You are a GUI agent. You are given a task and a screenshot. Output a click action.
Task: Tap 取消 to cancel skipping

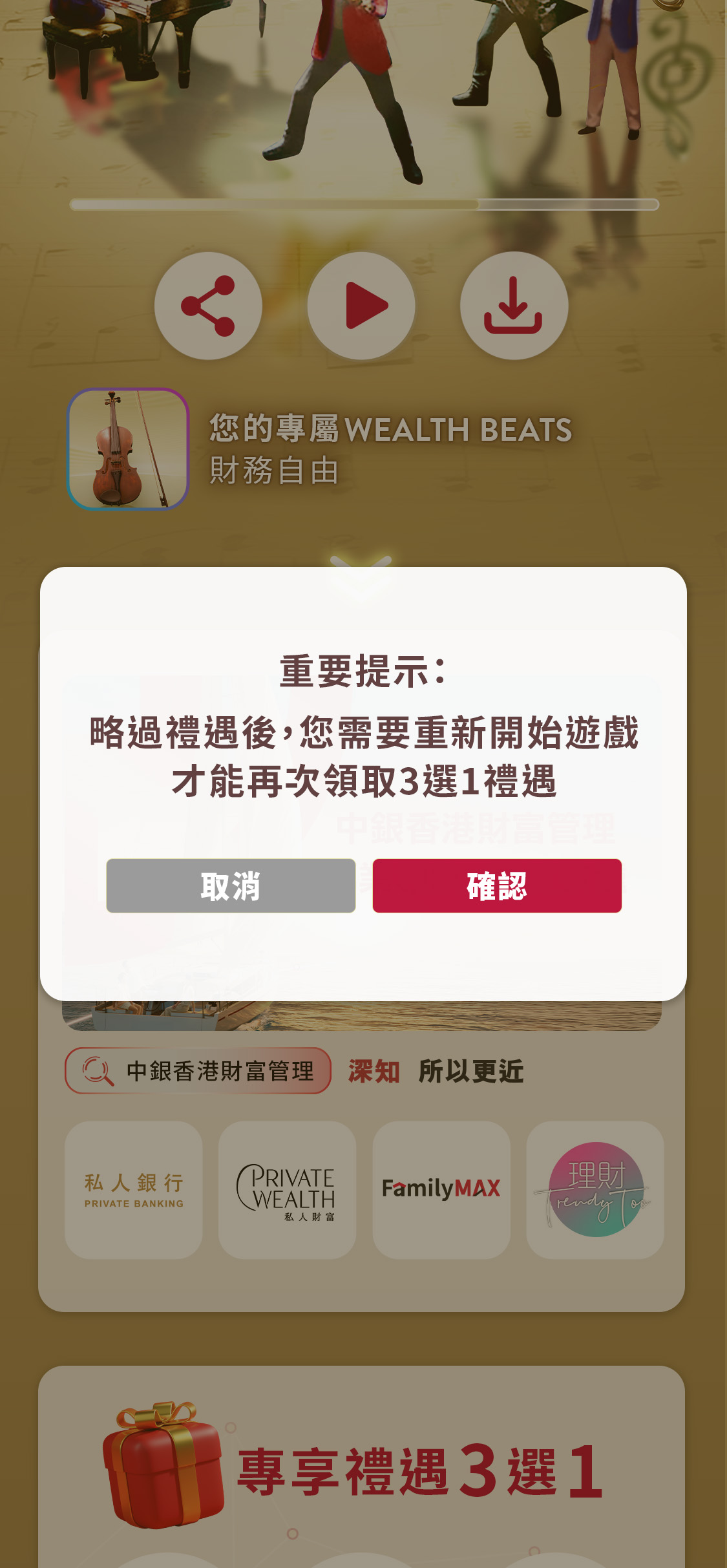click(x=231, y=885)
